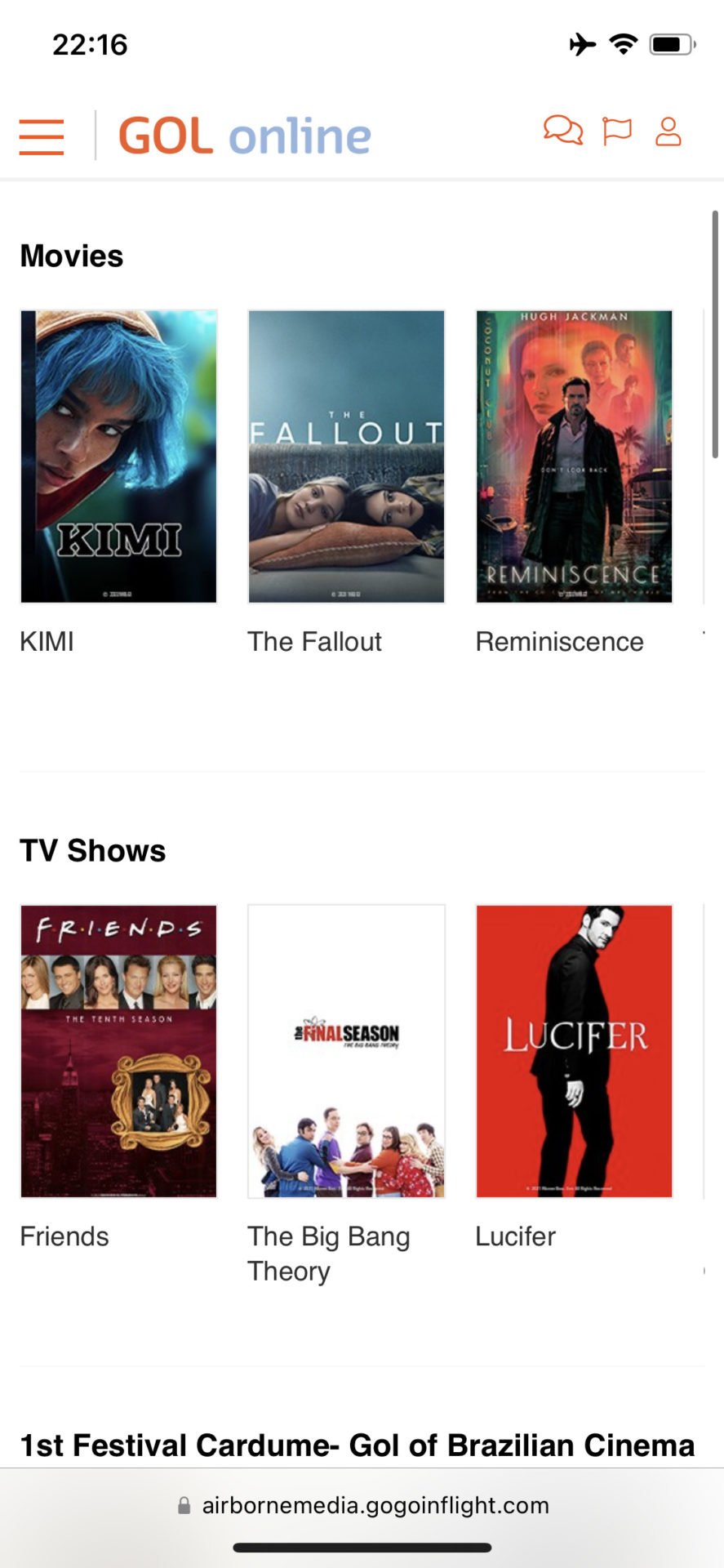The height and width of the screenshot is (1568, 724).
Task: Open the chat bubbles icon
Action: [x=562, y=131]
